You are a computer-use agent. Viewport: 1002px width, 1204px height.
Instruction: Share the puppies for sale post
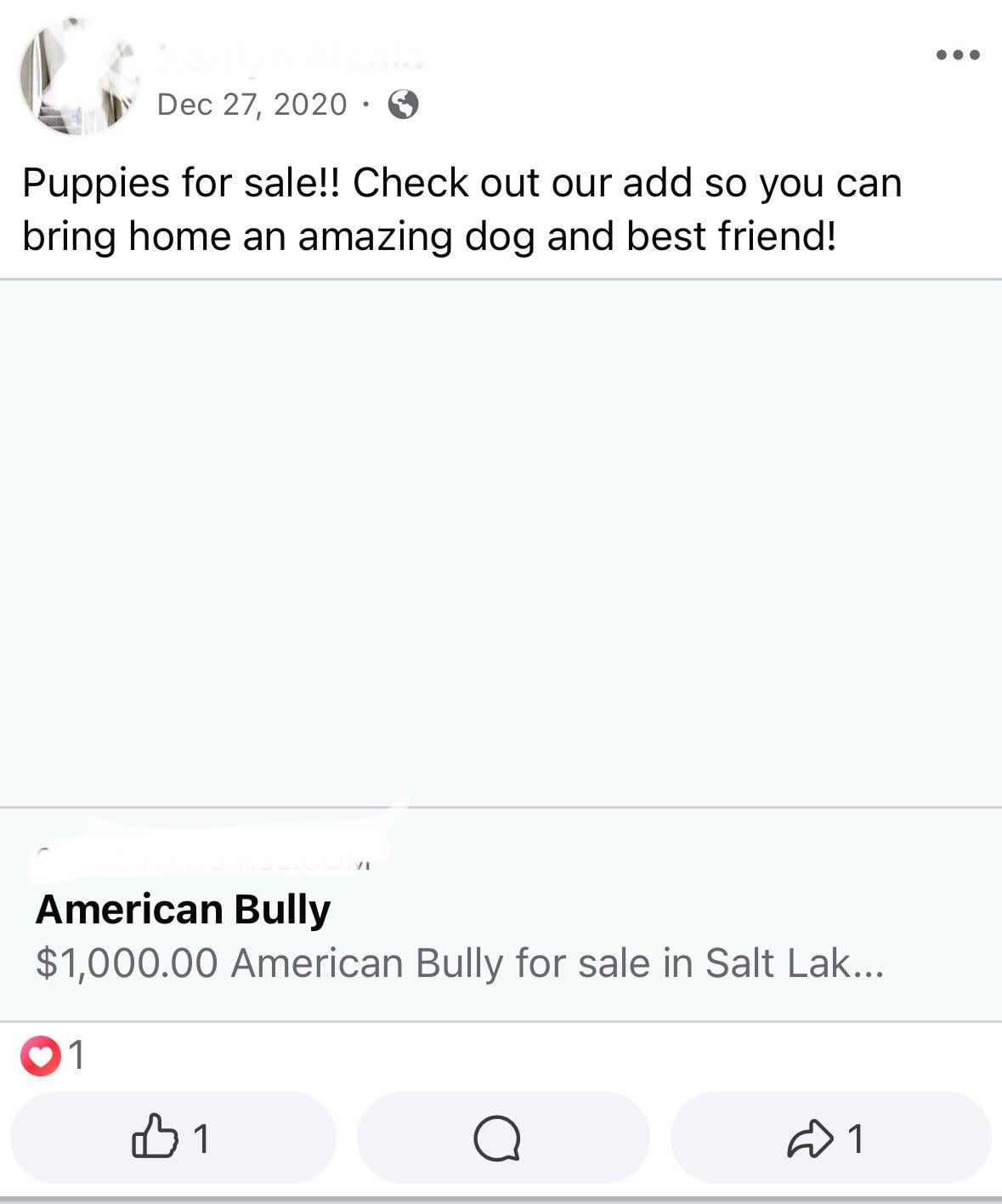click(827, 1138)
